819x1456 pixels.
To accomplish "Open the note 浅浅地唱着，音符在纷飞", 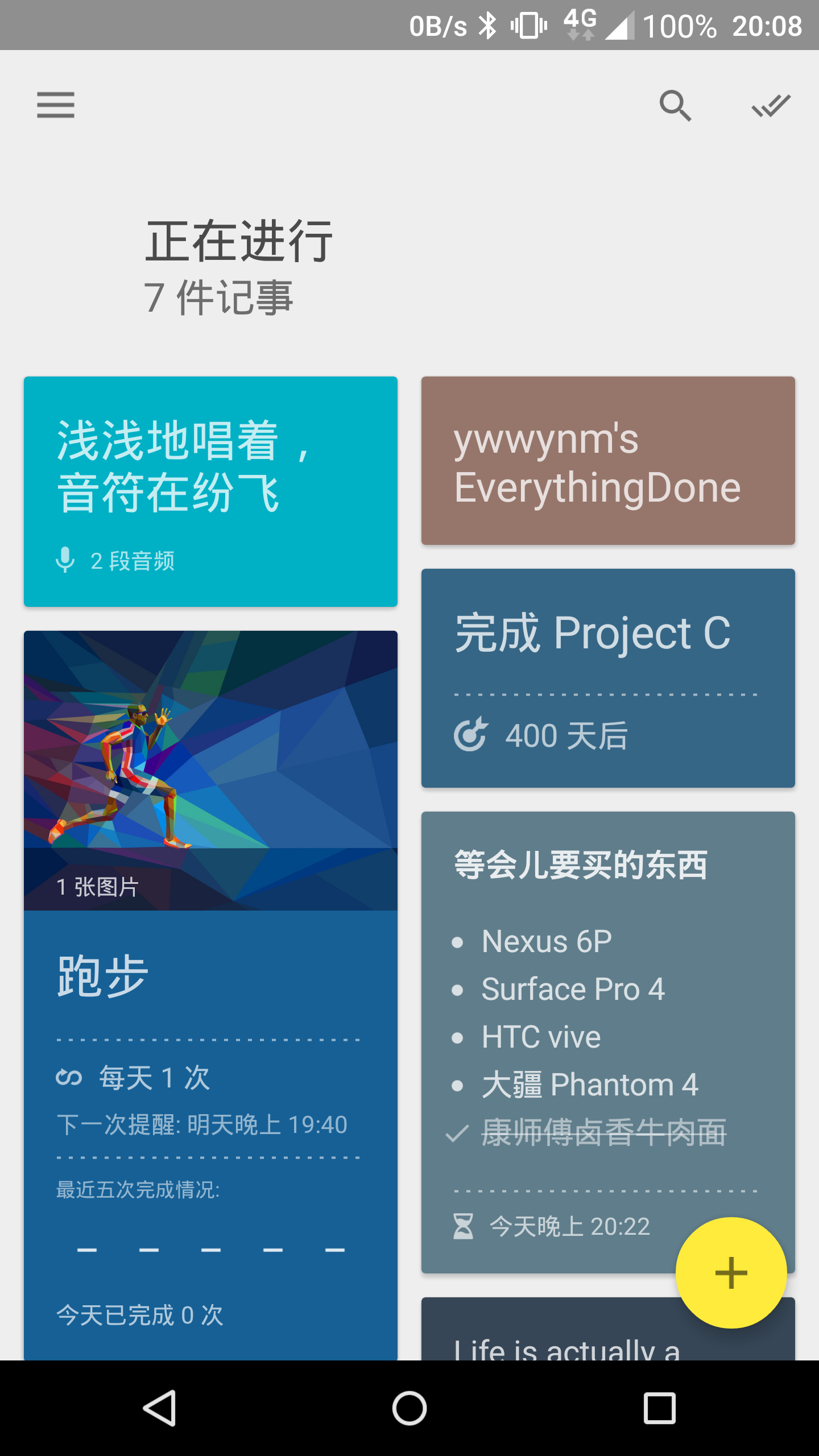I will click(x=210, y=491).
